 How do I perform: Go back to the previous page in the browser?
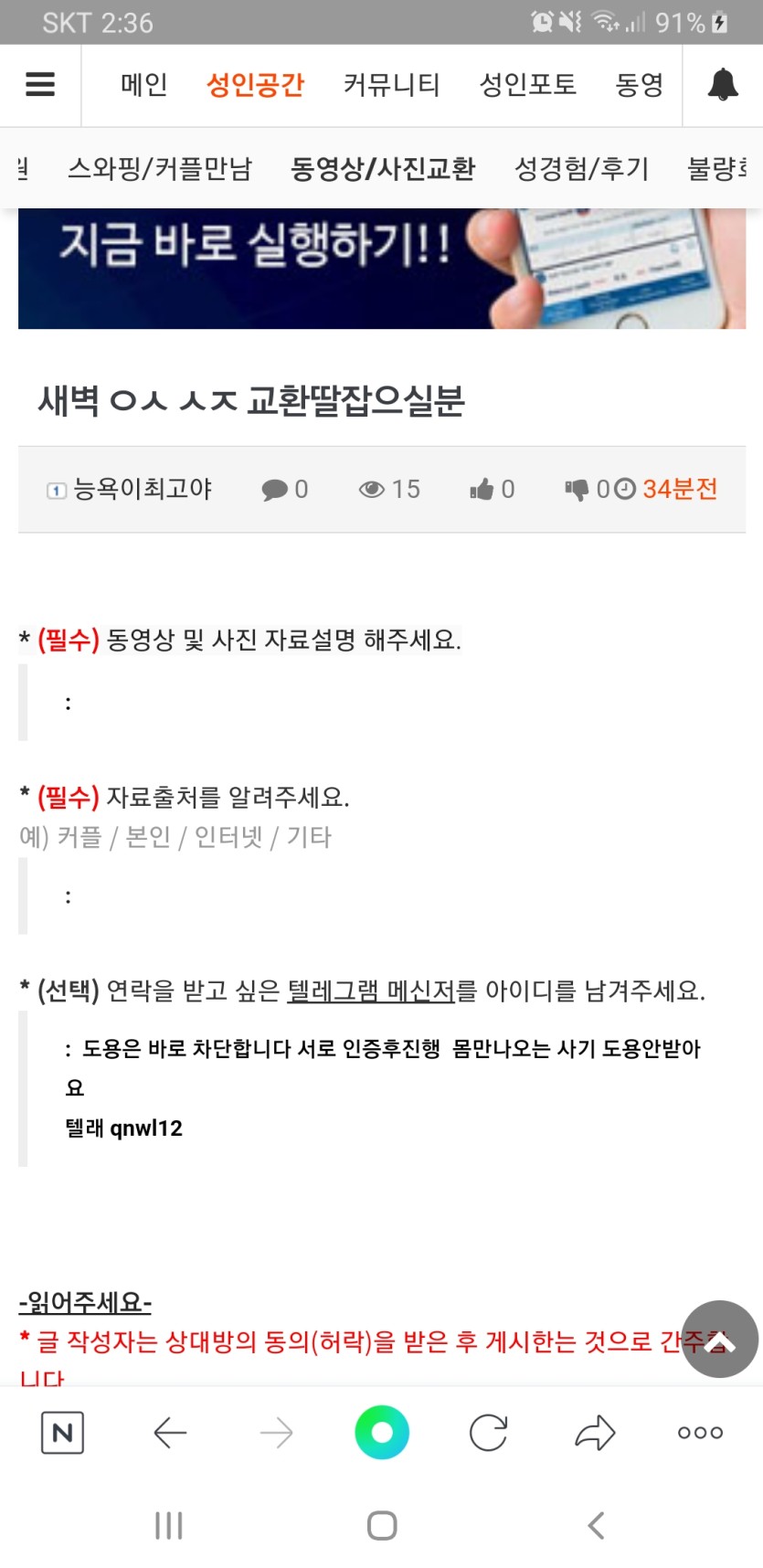tap(170, 1433)
